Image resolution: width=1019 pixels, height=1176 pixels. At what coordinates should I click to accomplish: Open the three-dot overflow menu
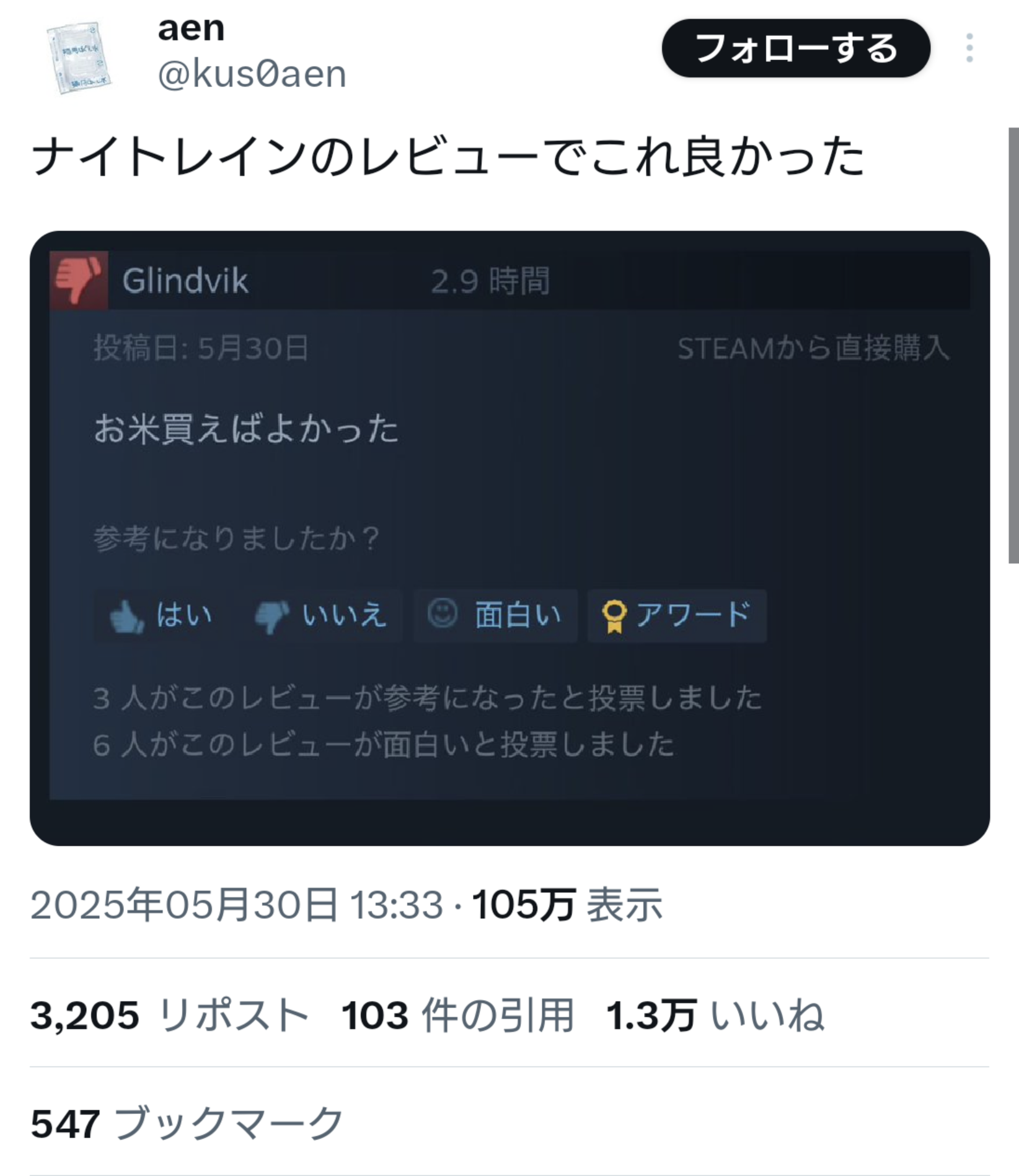[969, 48]
